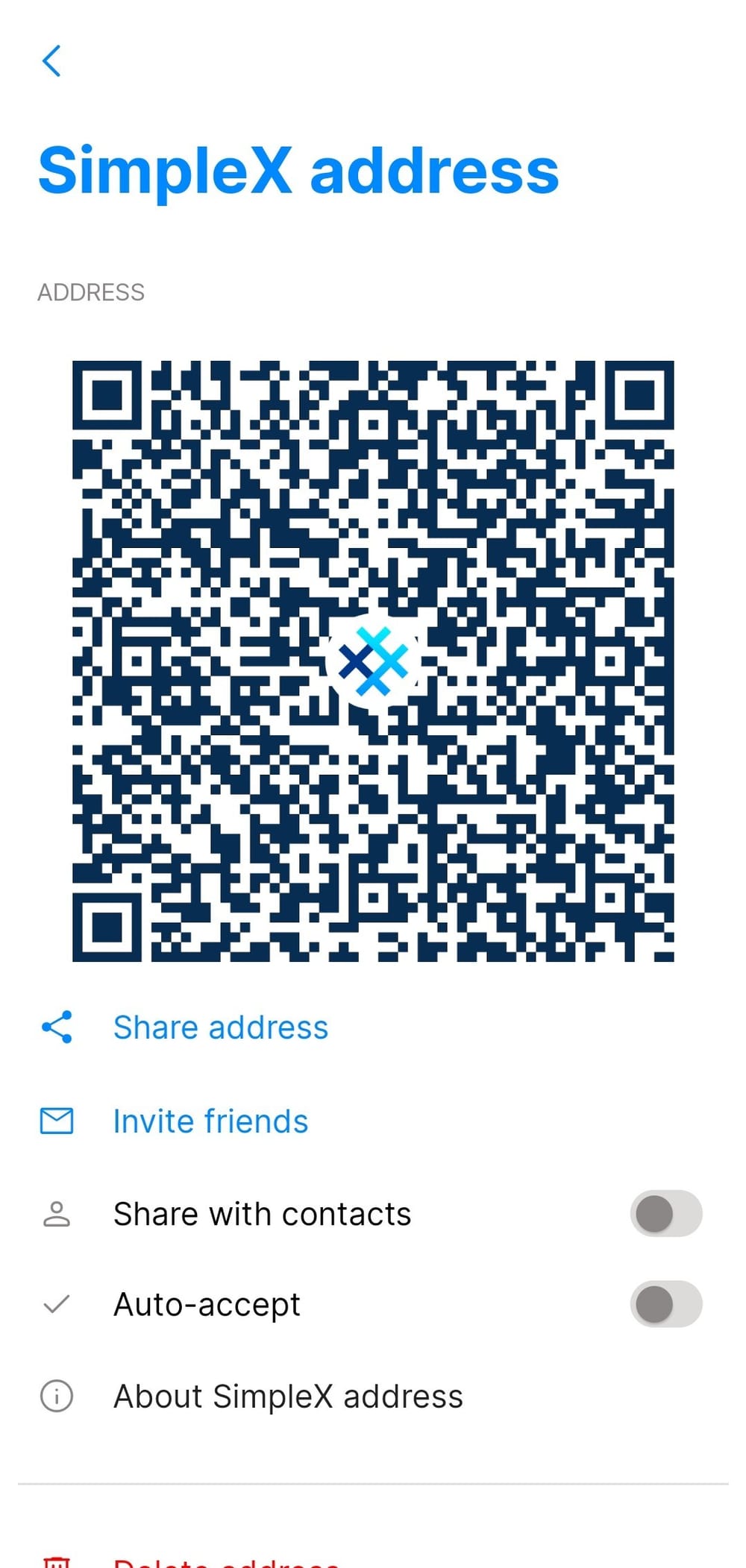Image resolution: width=746 pixels, height=1568 pixels.
Task: Turn on the Auto-accept switch
Action: coord(665,1304)
